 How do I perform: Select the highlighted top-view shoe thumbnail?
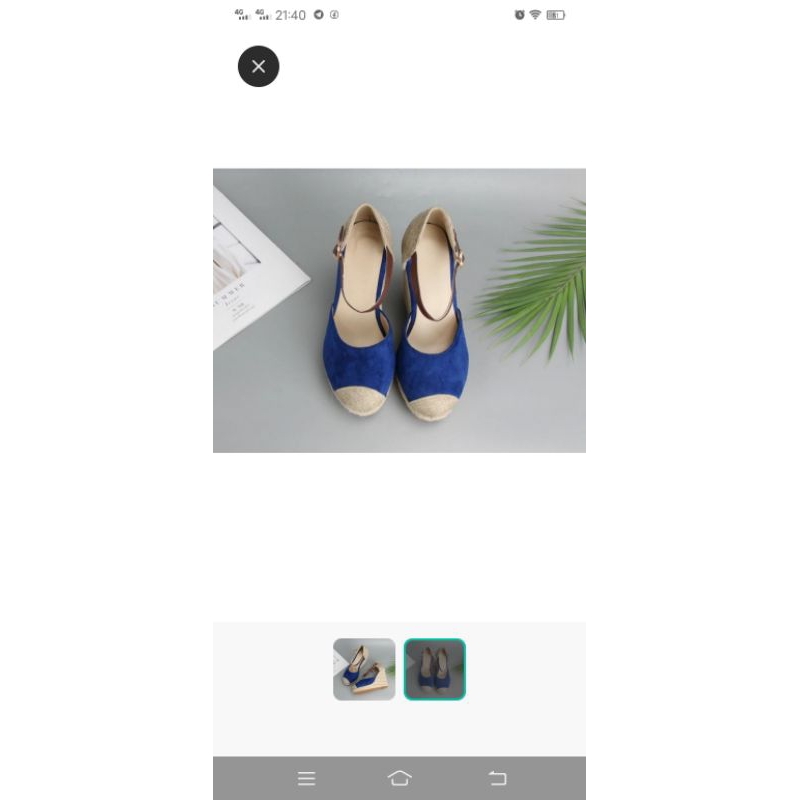tap(435, 669)
